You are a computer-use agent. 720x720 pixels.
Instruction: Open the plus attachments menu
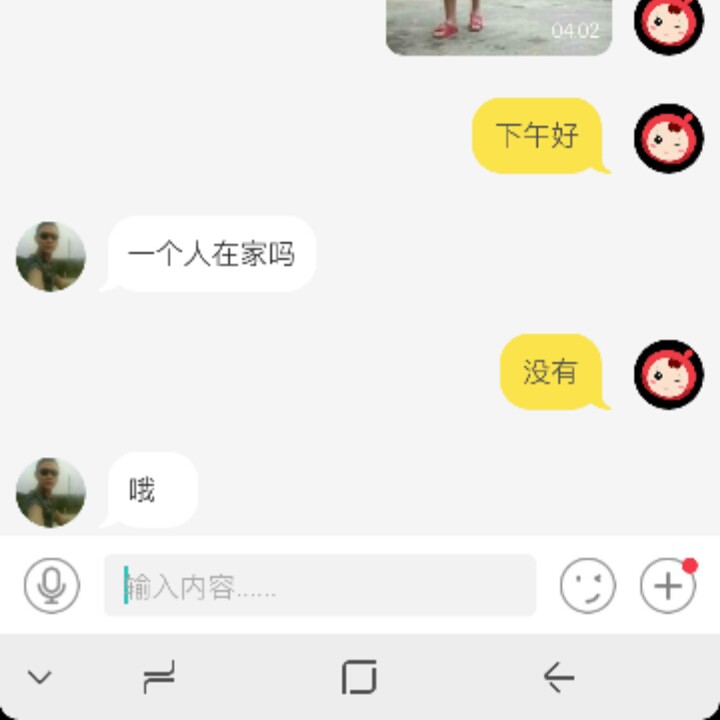pyautogui.click(x=667, y=585)
